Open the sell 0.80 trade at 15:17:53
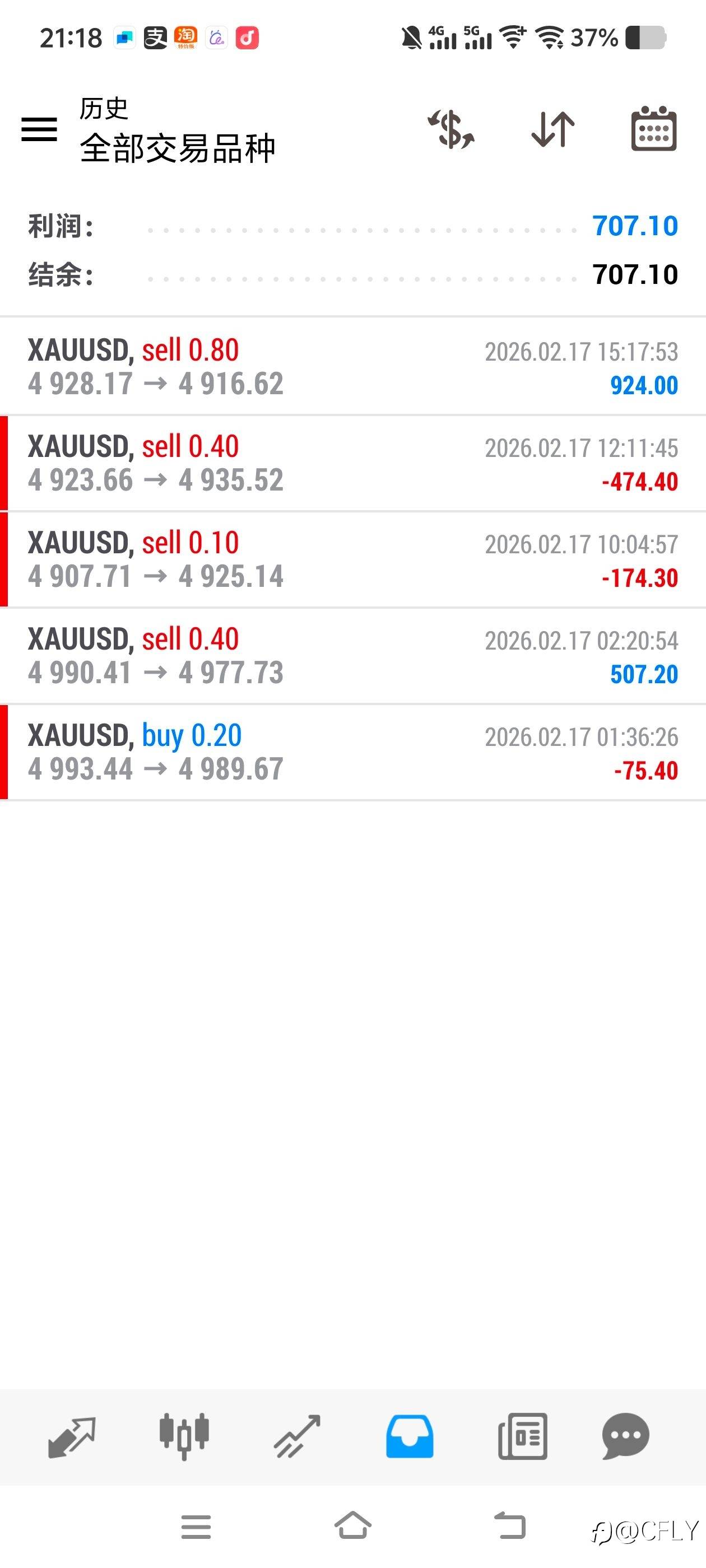This screenshot has width=706, height=1568. coord(352,366)
